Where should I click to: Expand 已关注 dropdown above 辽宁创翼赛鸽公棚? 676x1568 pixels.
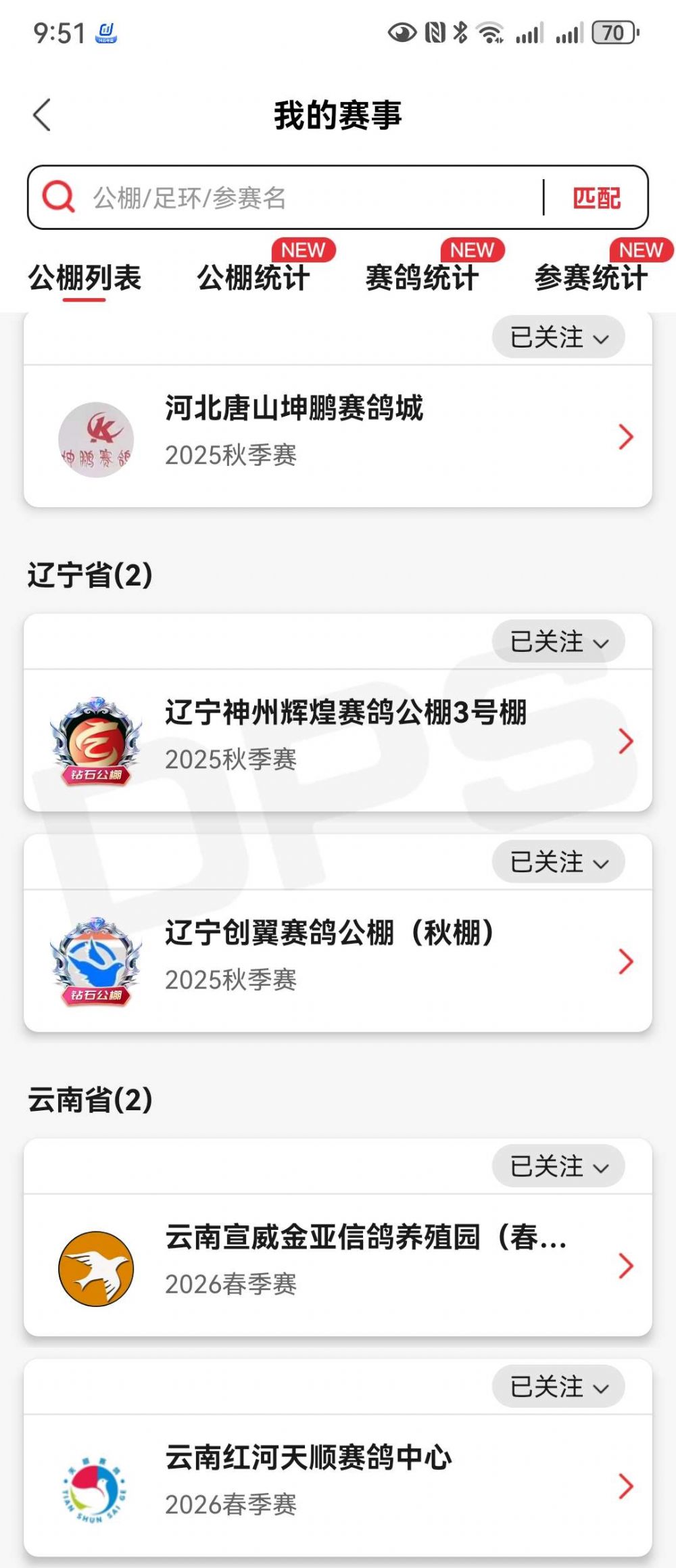(x=558, y=861)
